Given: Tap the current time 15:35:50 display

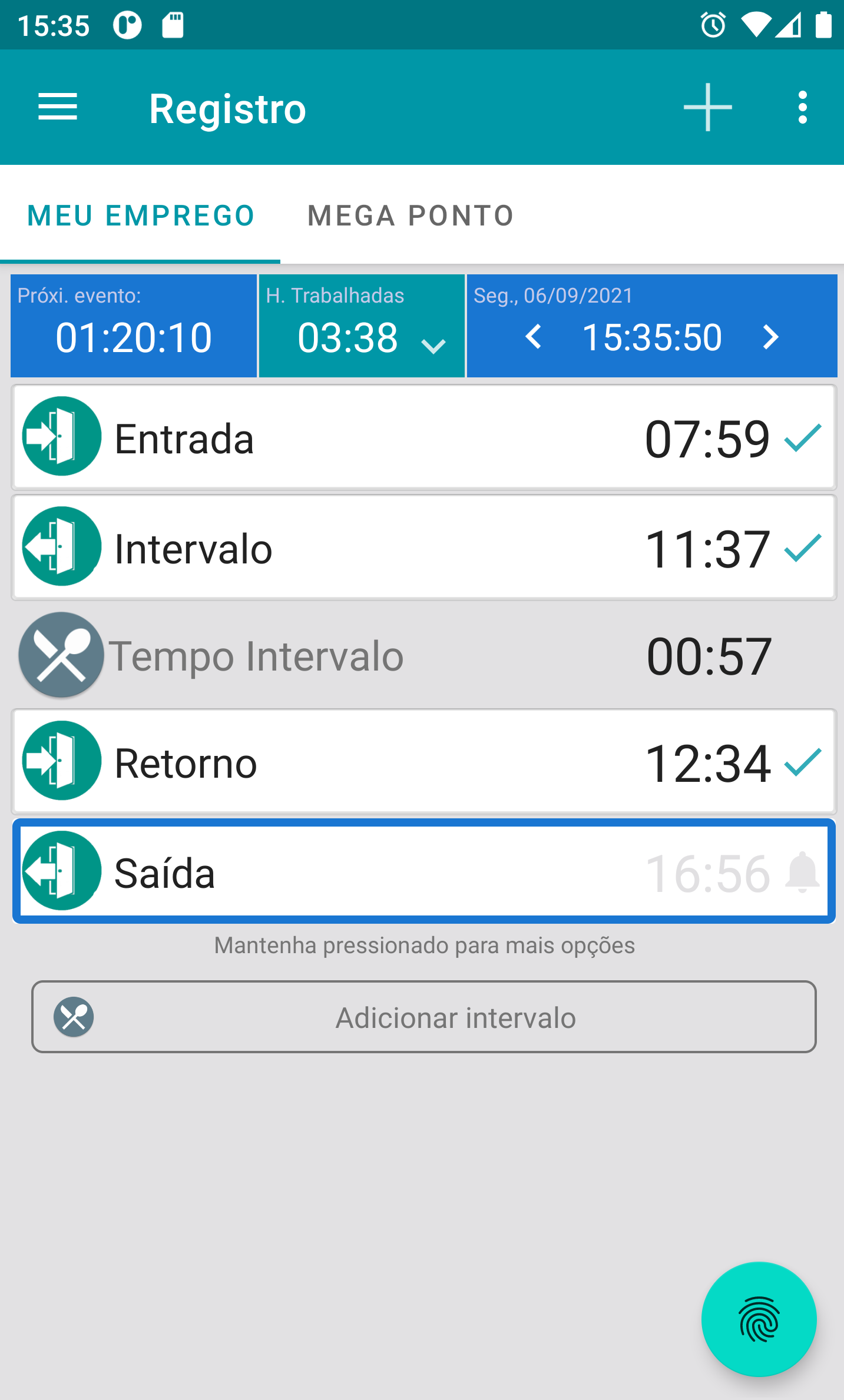Looking at the screenshot, I should click(x=651, y=337).
